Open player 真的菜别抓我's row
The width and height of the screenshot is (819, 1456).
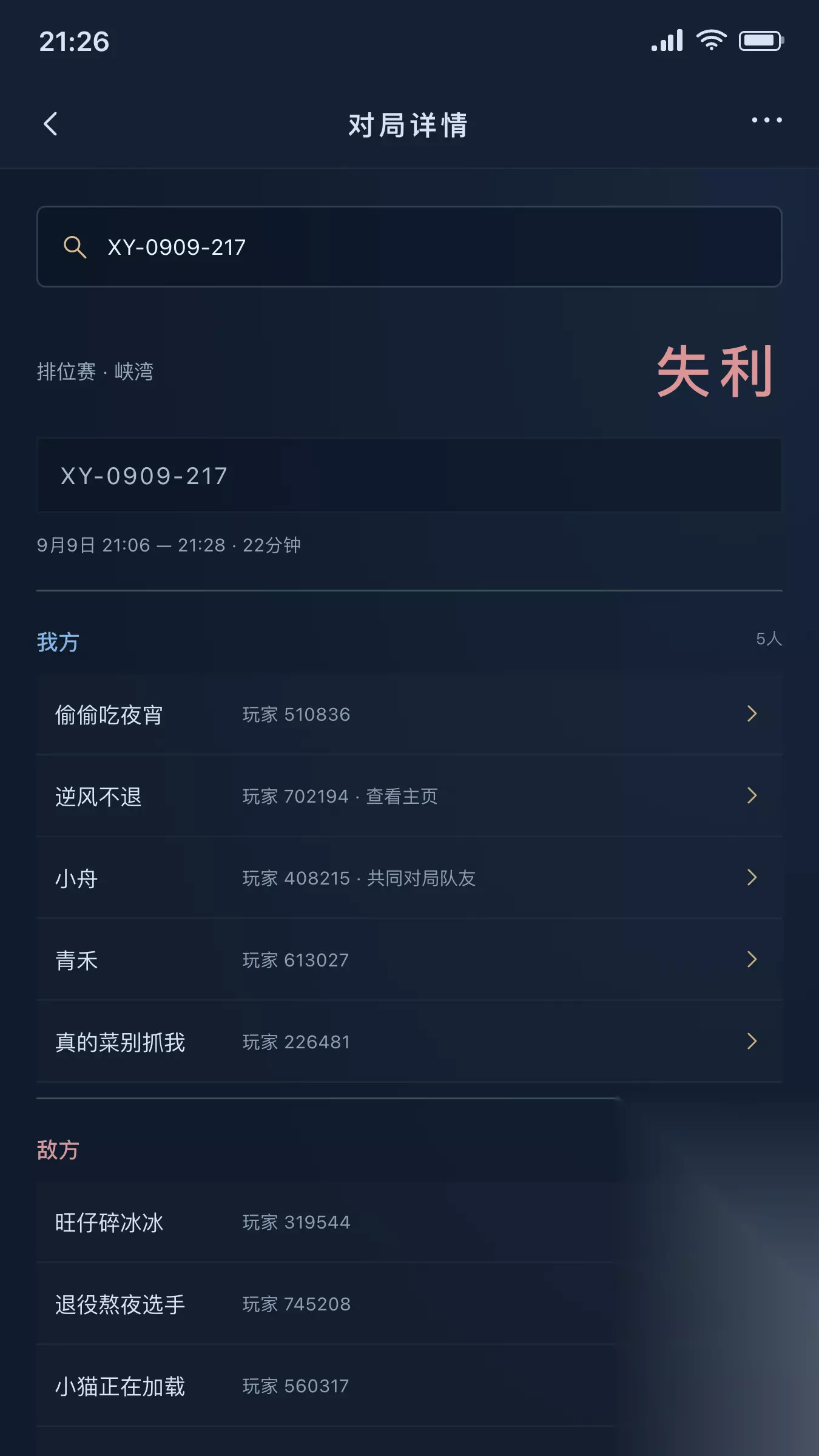click(x=409, y=1042)
